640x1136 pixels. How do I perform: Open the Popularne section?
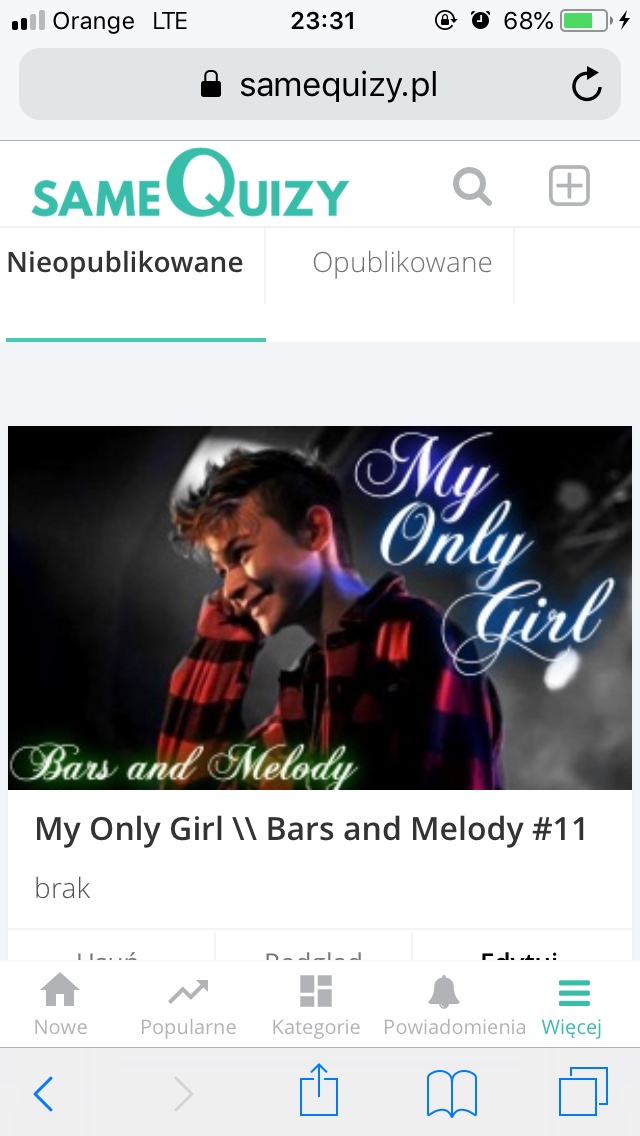188,1005
